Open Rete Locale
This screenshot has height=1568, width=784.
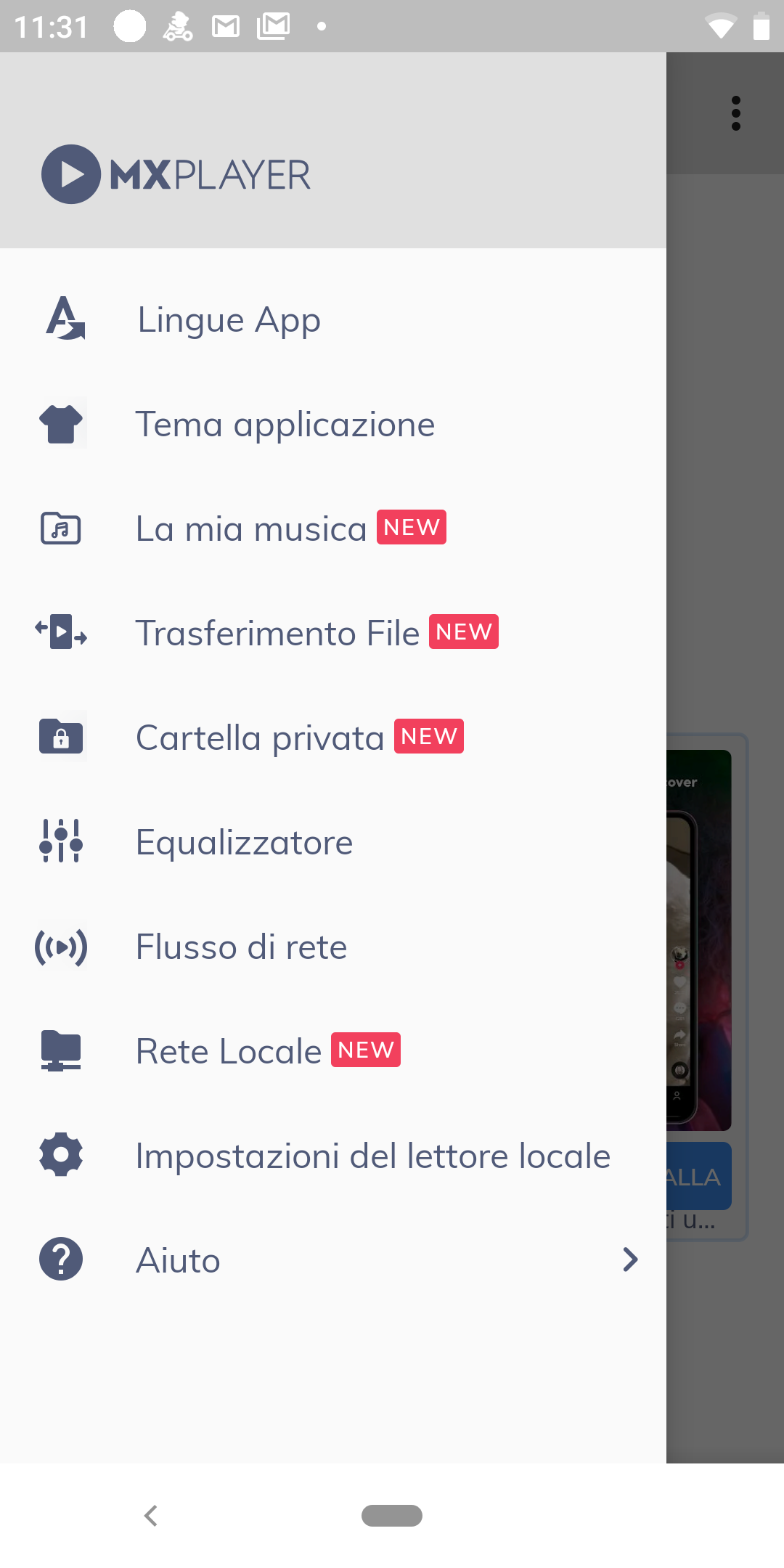(x=229, y=1052)
